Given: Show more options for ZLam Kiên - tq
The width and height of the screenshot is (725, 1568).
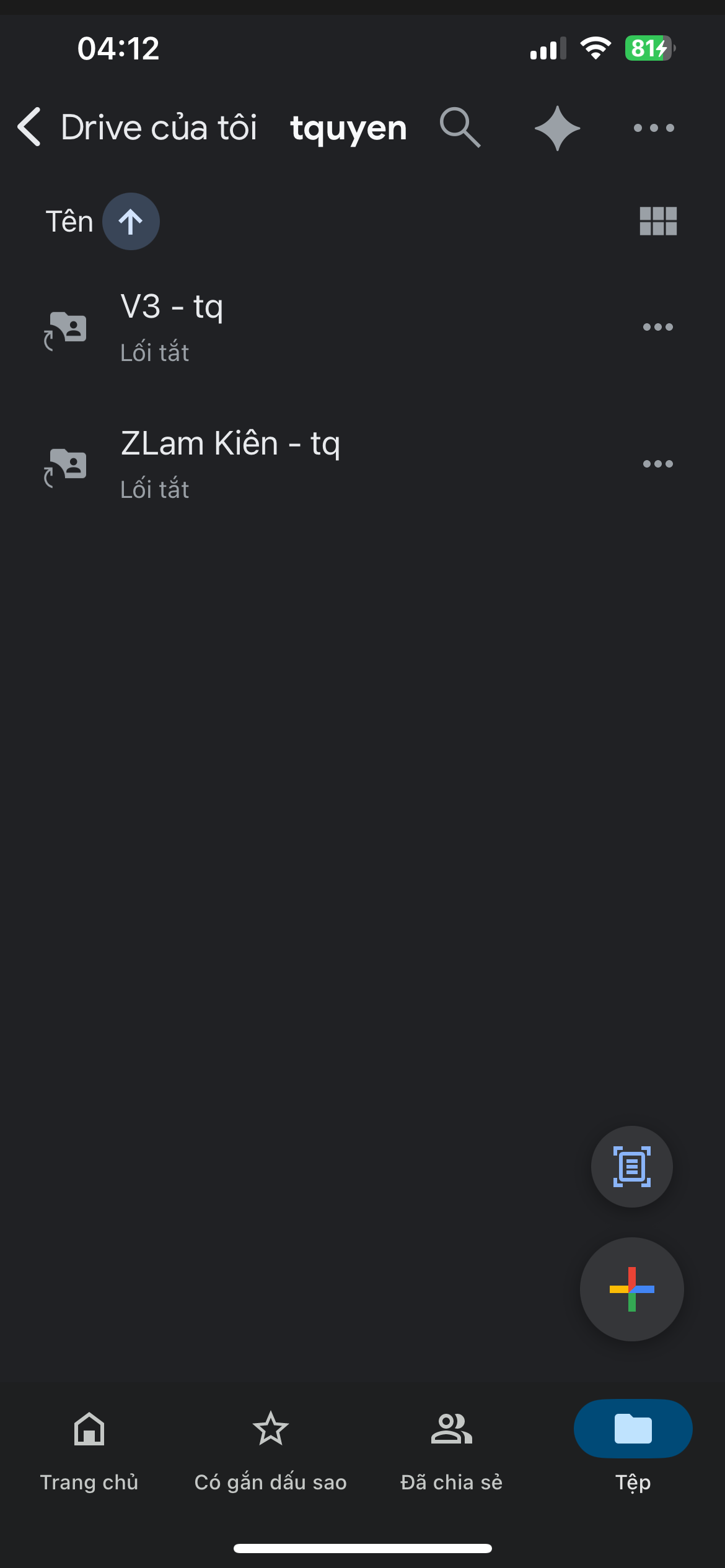Looking at the screenshot, I should tap(657, 464).
